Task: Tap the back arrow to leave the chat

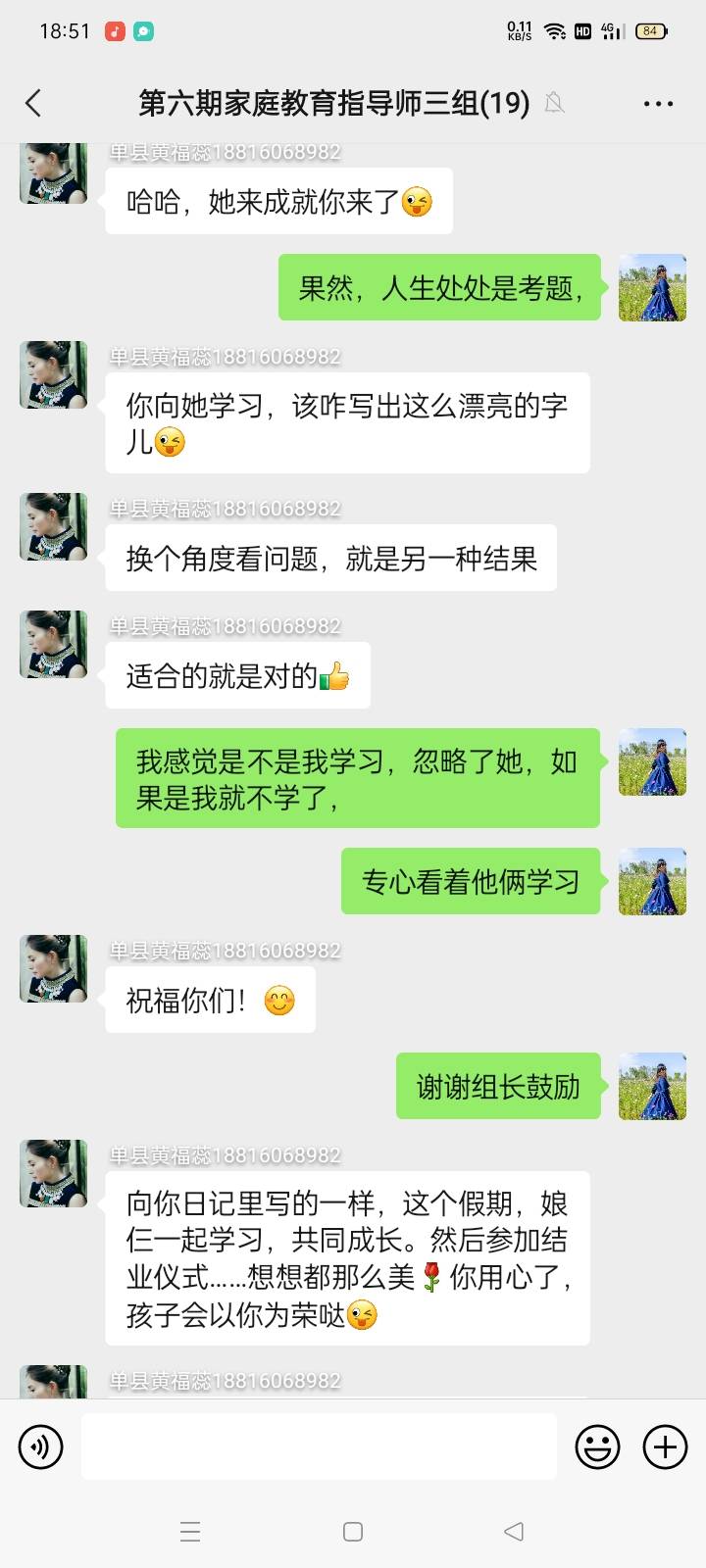Action: click(x=31, y=102)
